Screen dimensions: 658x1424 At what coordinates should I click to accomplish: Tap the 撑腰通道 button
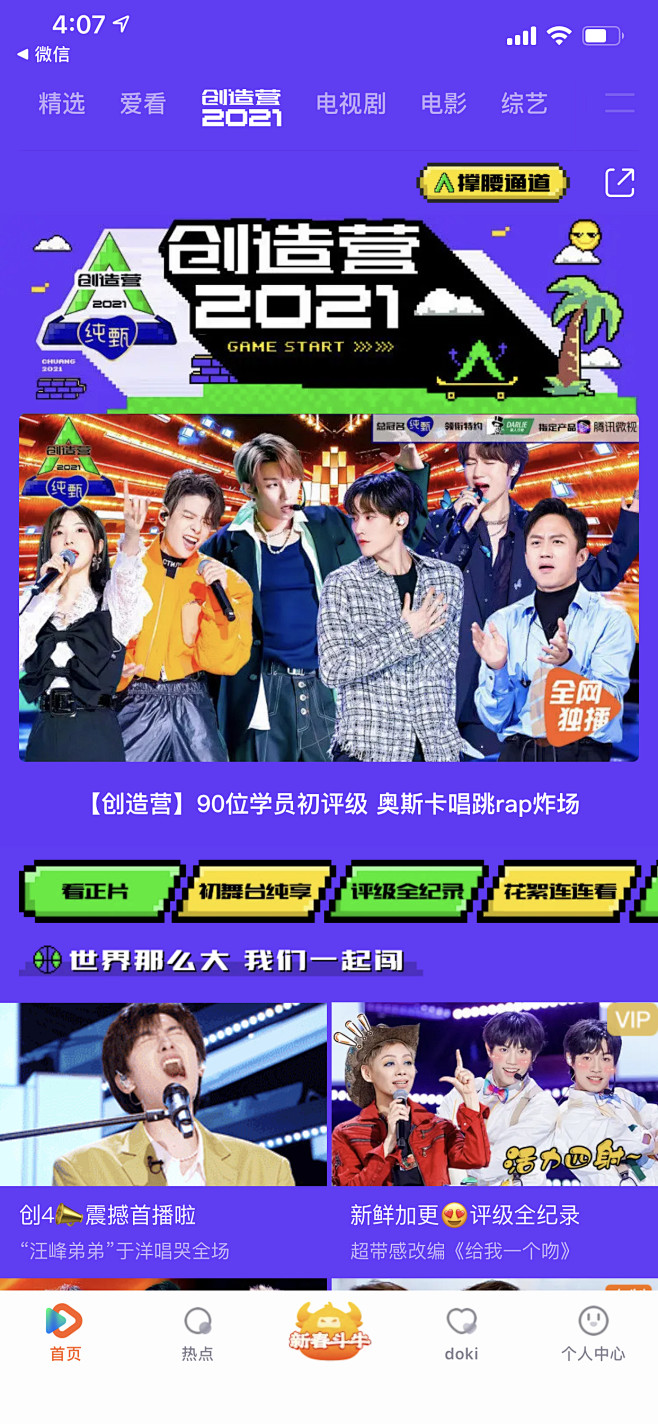click(493, 183)
